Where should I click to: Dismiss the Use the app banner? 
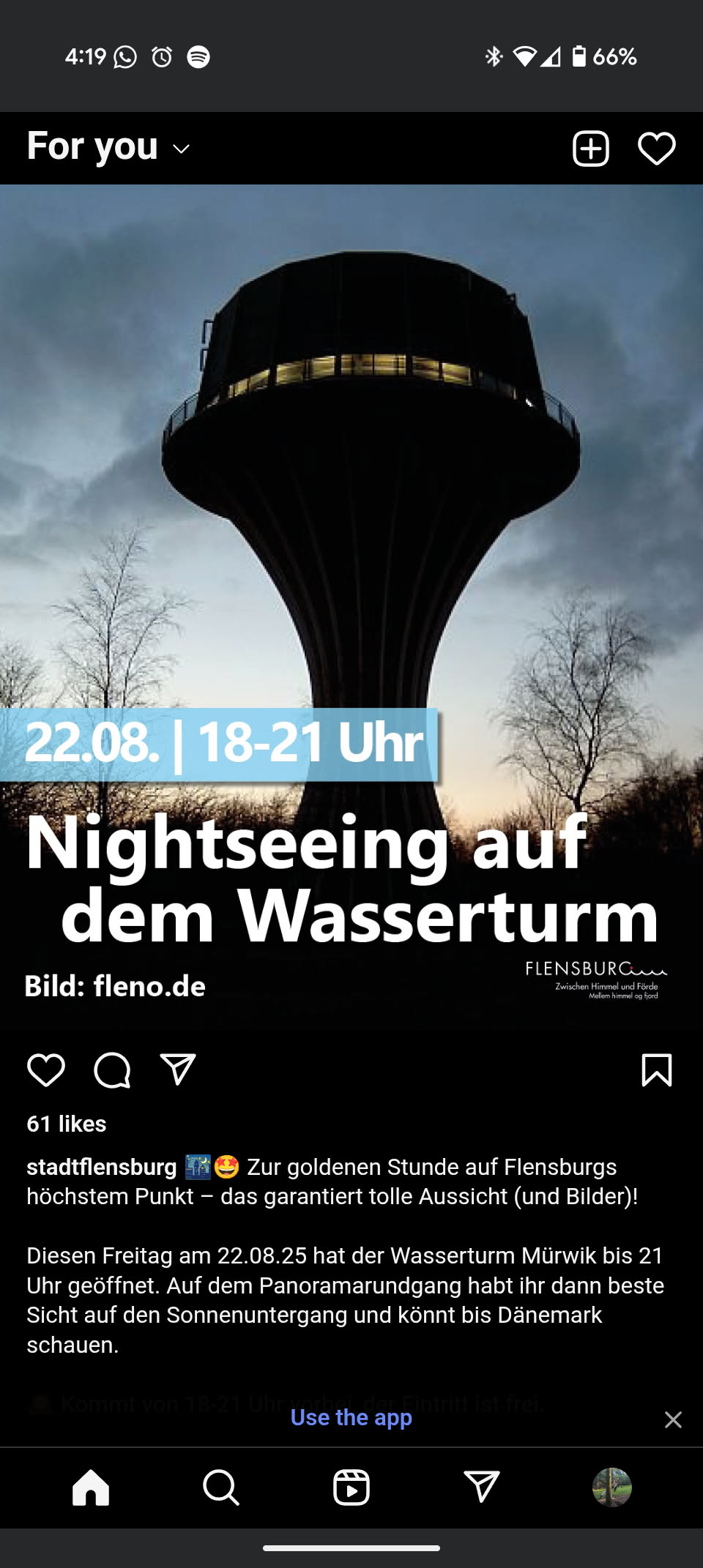[x=673, y=1420]
